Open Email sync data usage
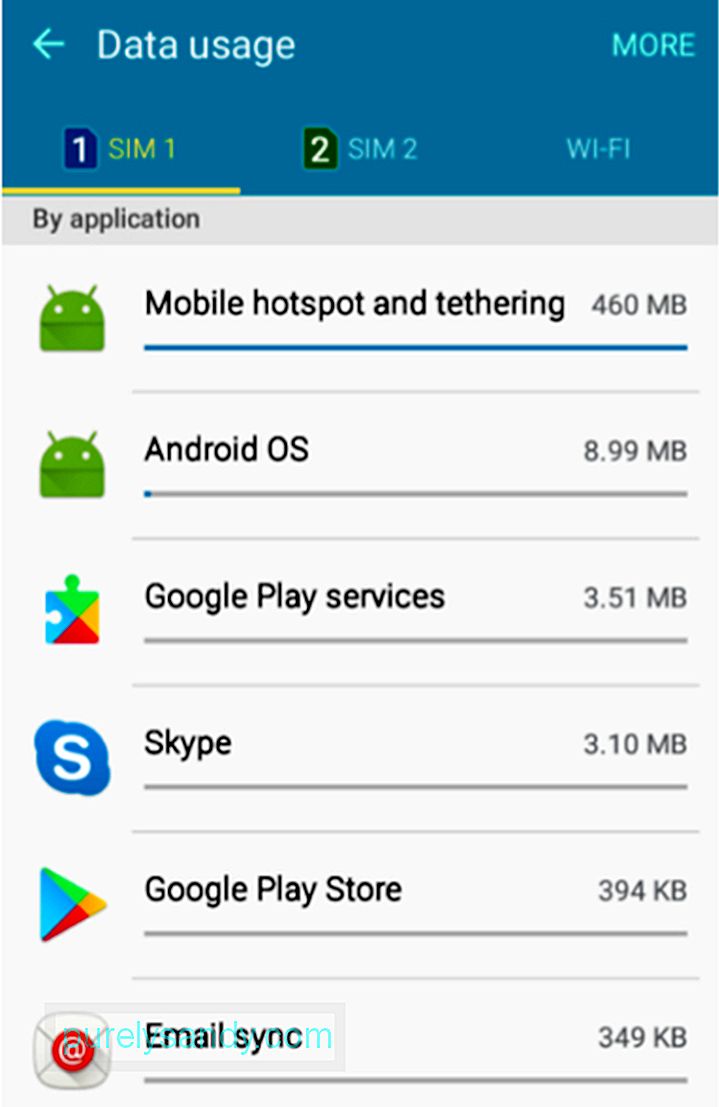This screenshot has width=719, height=1107. 360,1045
